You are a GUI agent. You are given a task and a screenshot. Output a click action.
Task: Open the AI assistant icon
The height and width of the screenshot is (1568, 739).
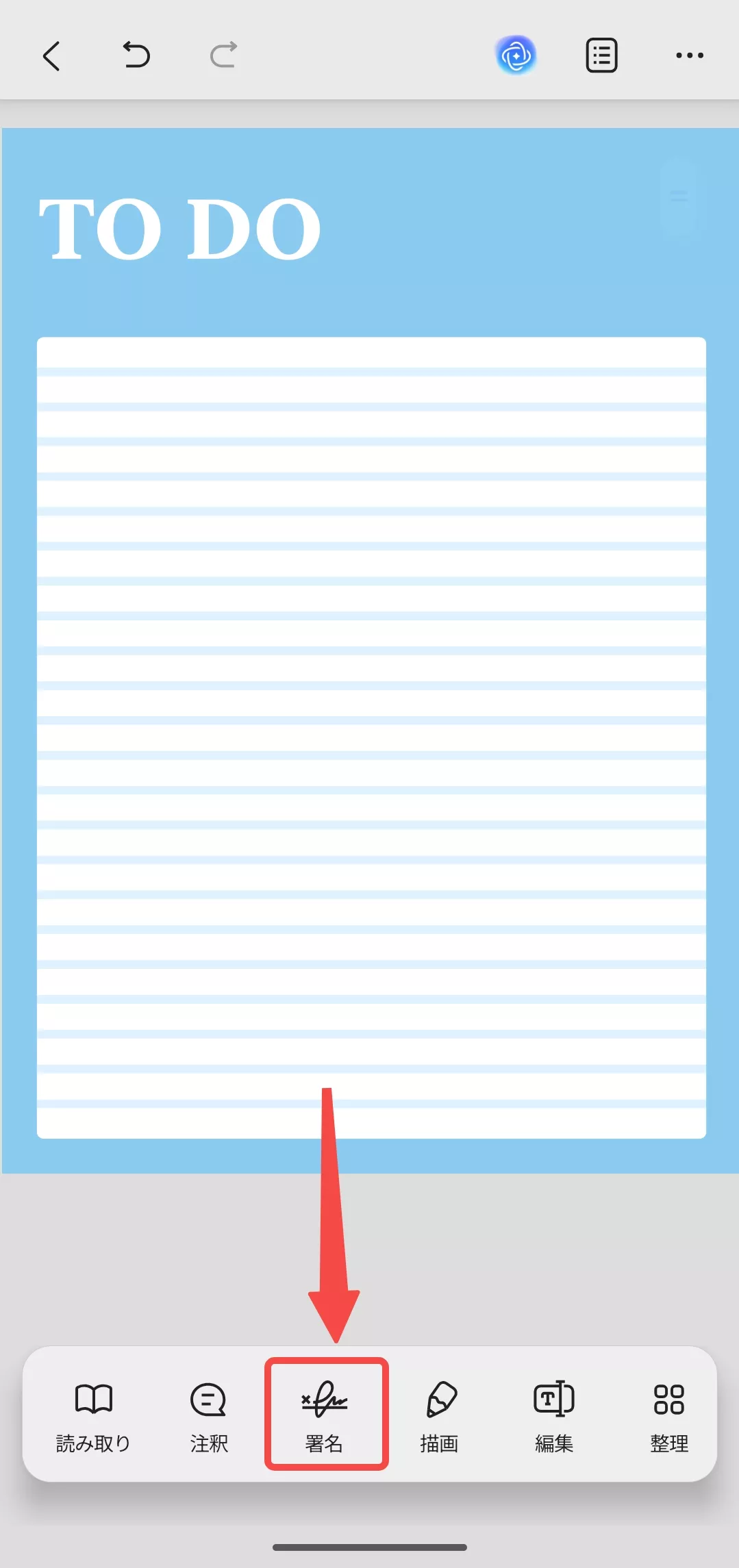pos(516,55)
